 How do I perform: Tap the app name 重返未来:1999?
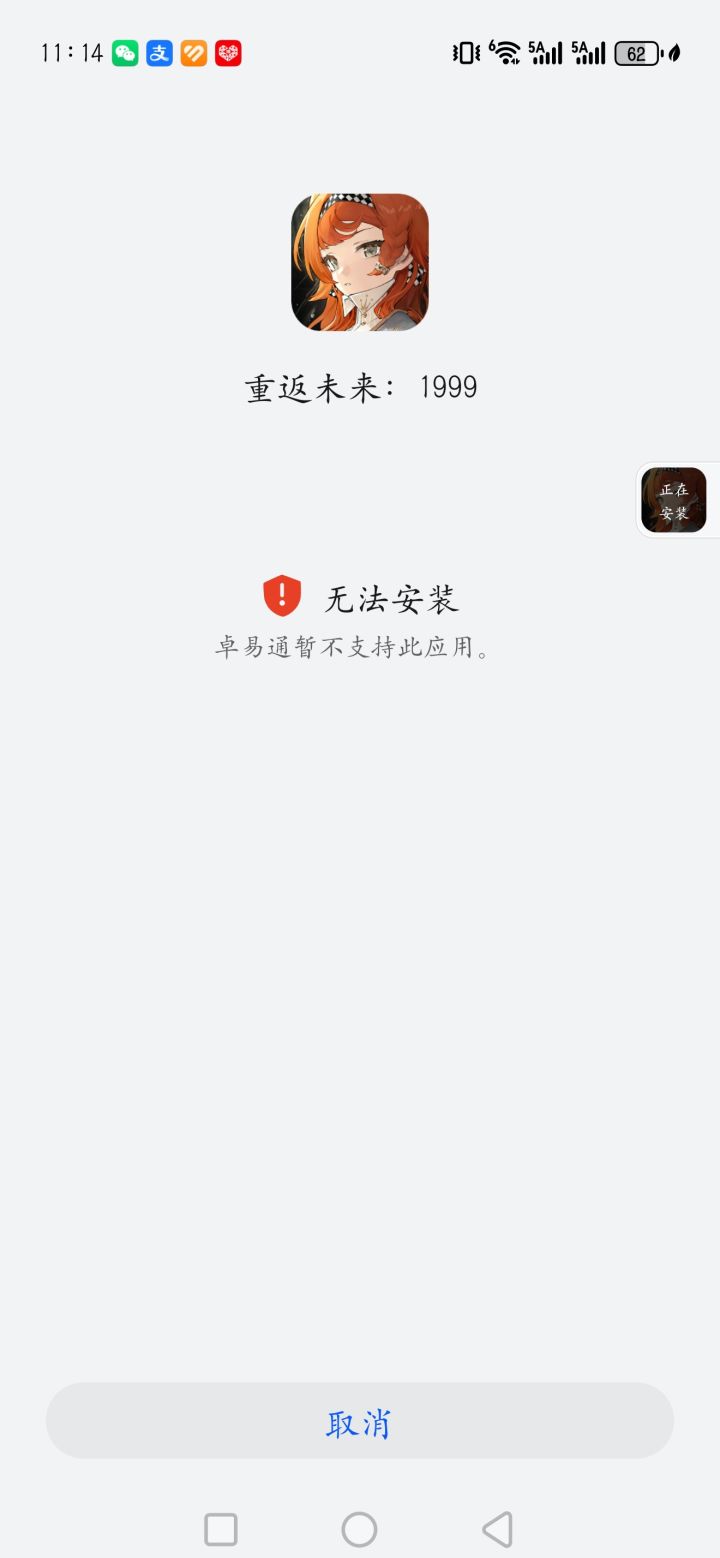point(360,387)
